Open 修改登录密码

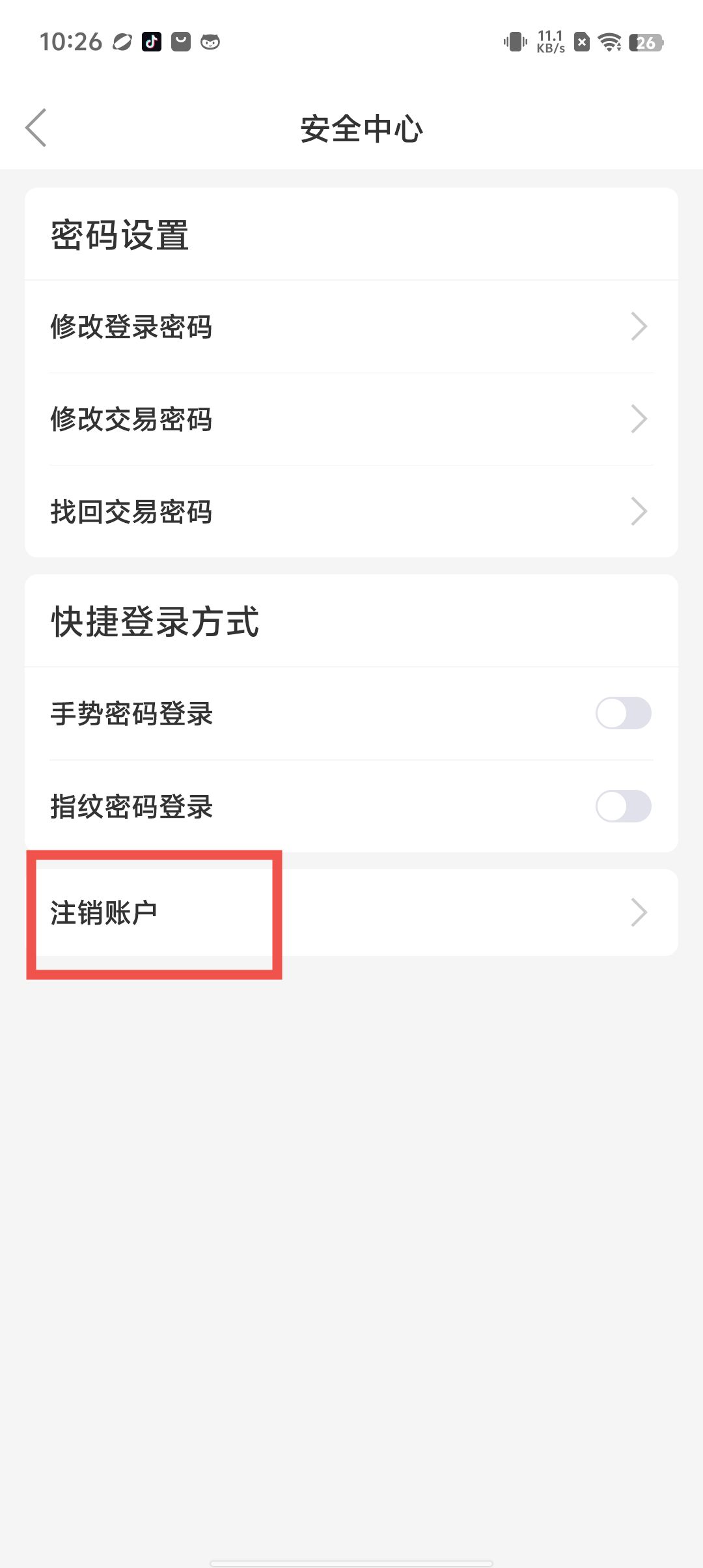click(351, 327)
